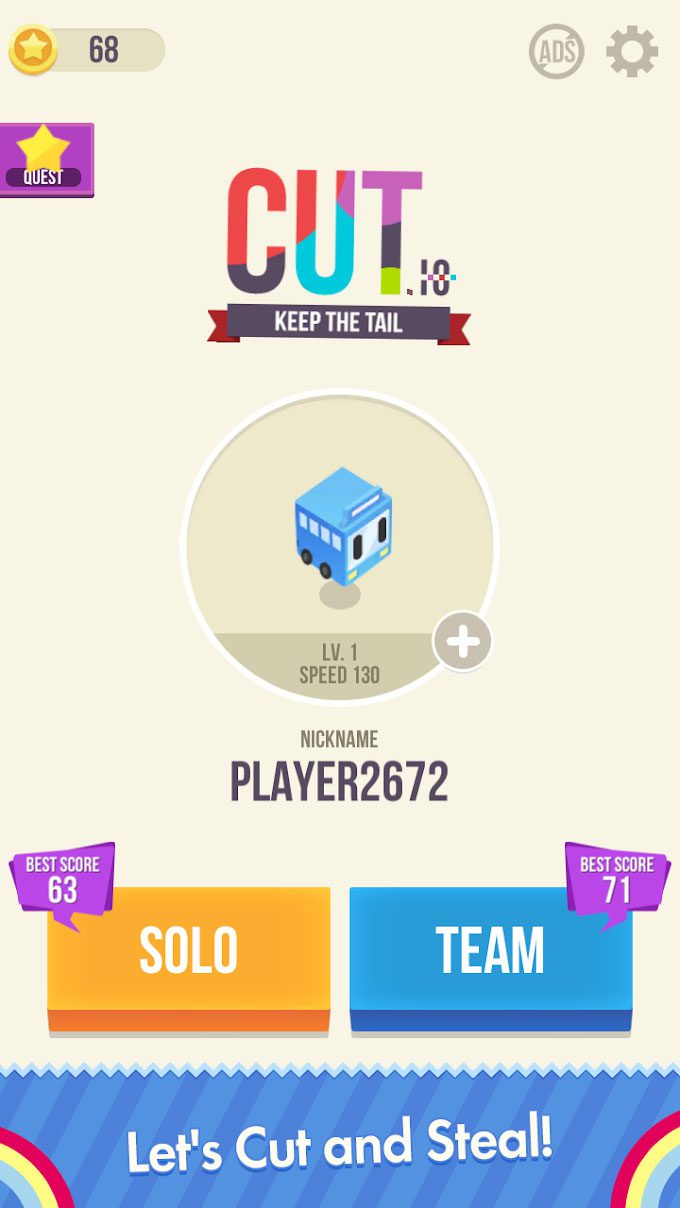The width and height of the screenshot is (680, 1208).
Task: Tap the remove ads icon
Action: pyautogui.click(x=556, y=51)
